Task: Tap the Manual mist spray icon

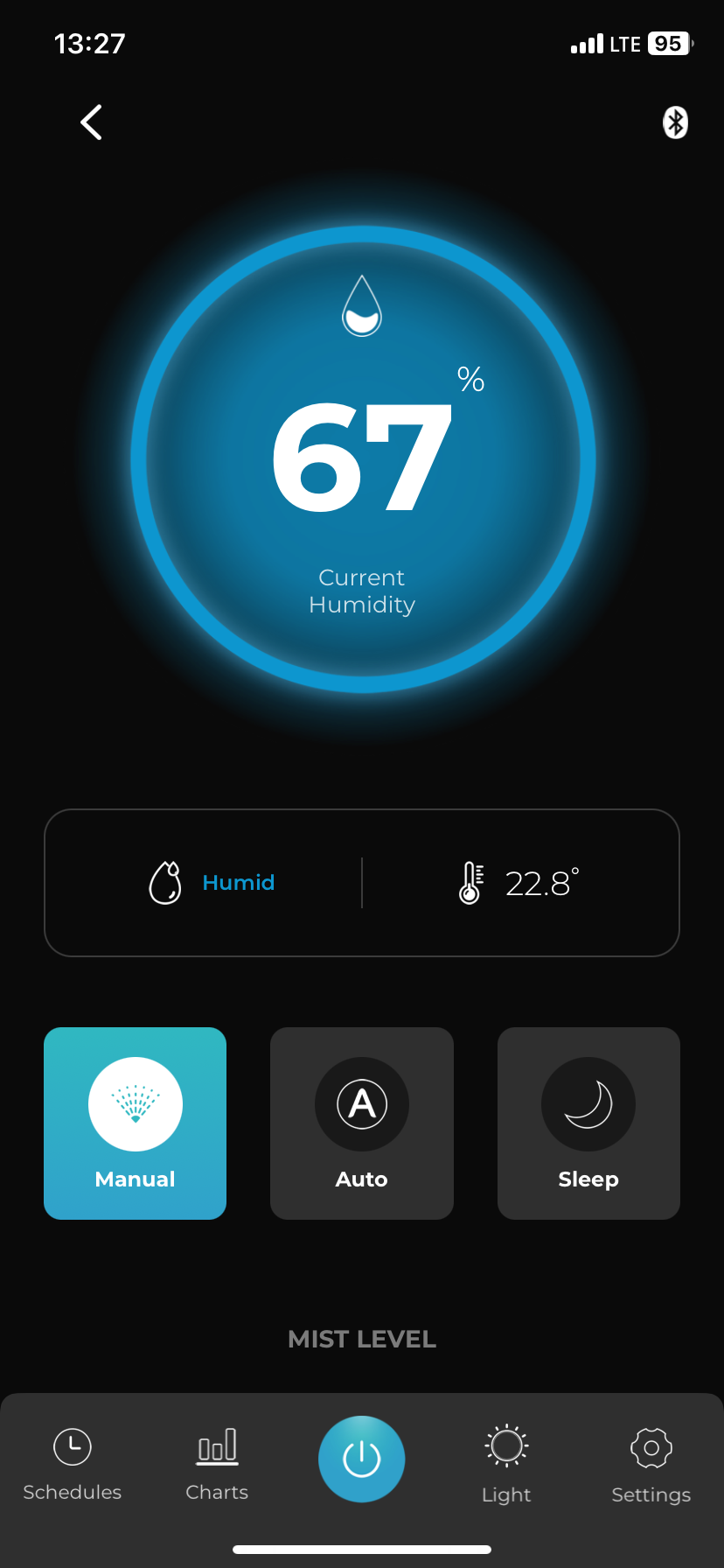Action: [135, 1104]
